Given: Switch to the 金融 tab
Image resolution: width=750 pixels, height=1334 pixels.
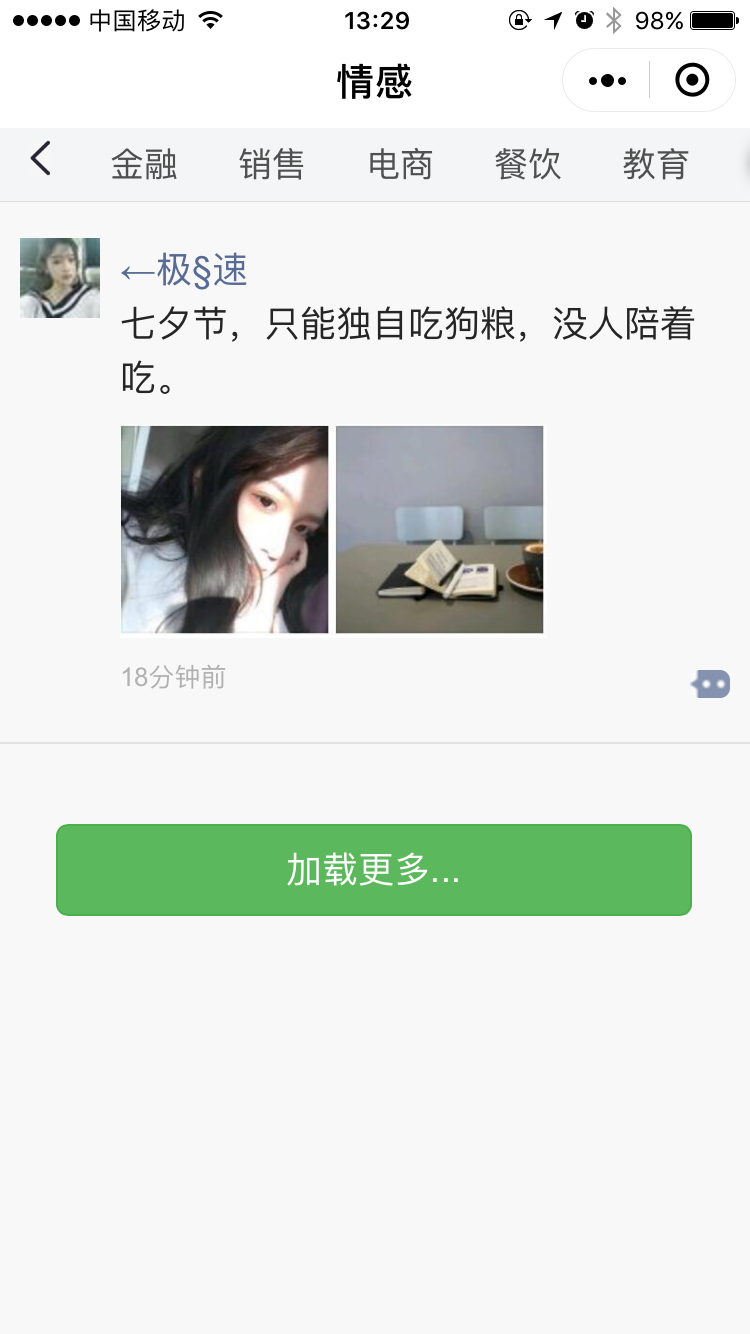Looking at the screenshot, I should [144, 164].
